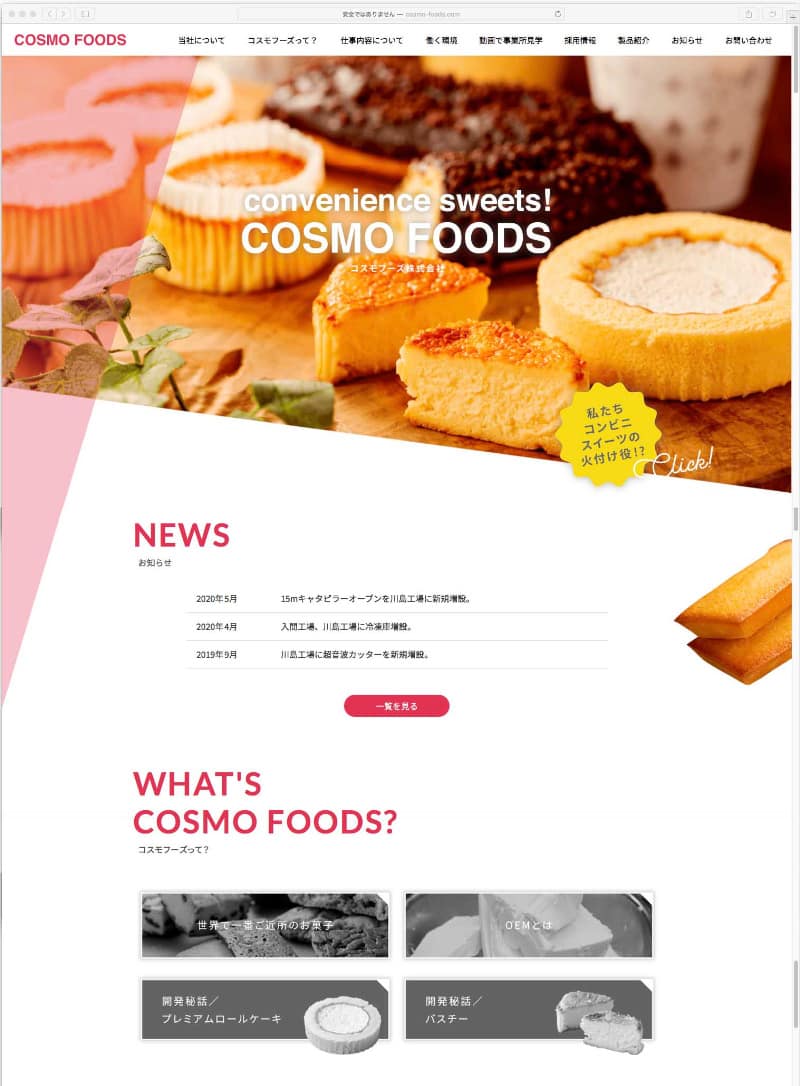Open the 2020年5月 news item

[x=376, y=599]
